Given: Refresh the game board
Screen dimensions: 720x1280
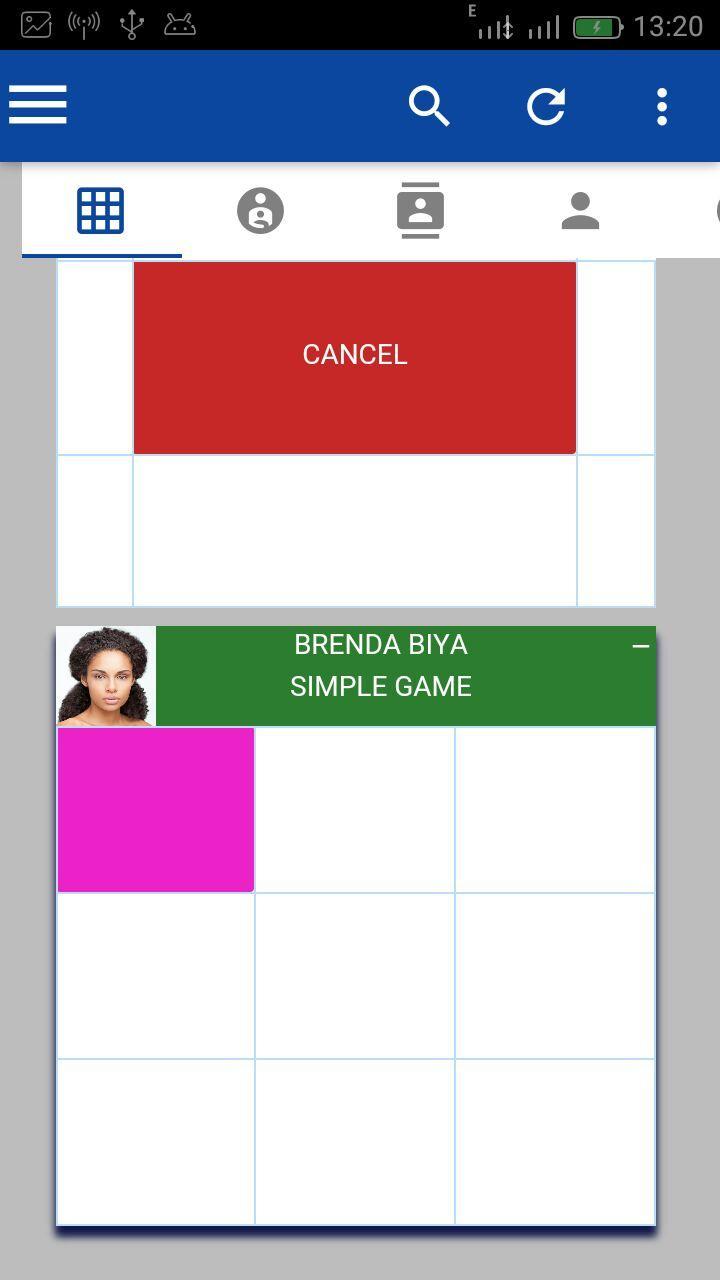Looking at the screenshot, I should [546, 105].
